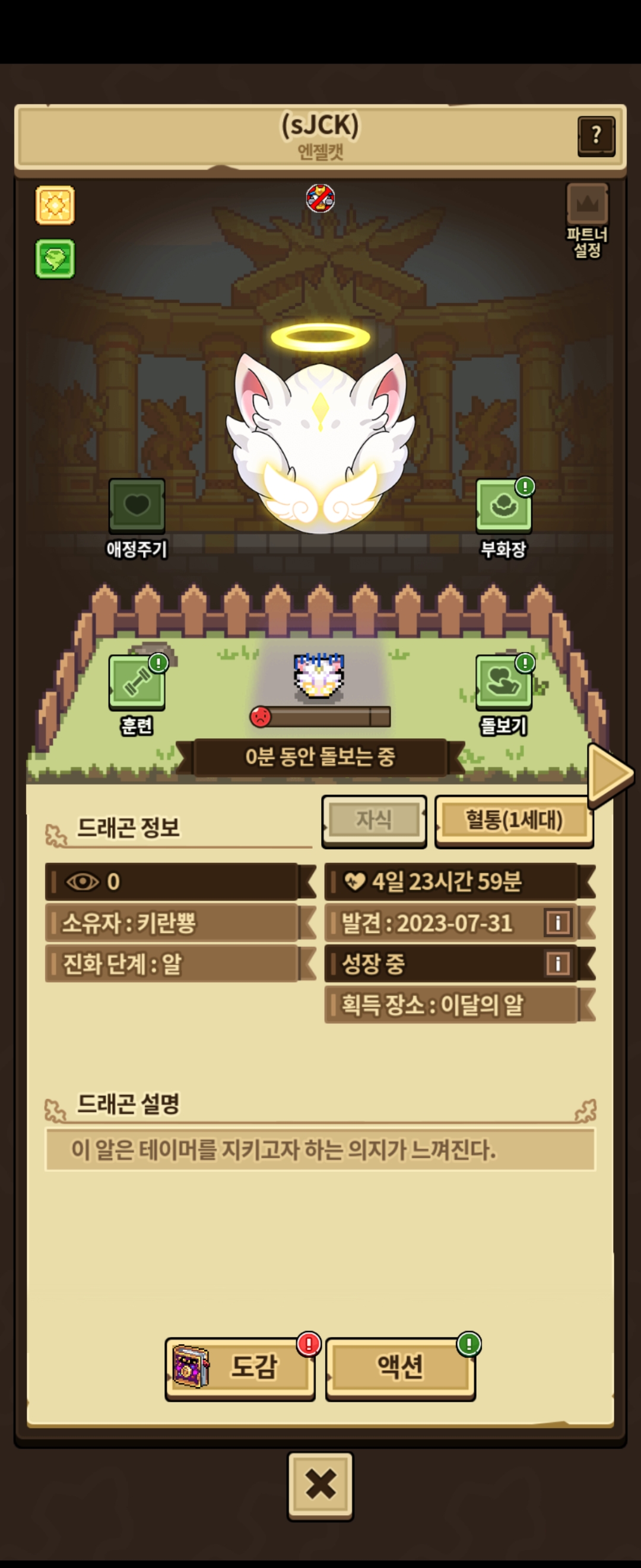Open the question mark help button
Screen dimensions: 641x1568
click(x=595, y=136)
